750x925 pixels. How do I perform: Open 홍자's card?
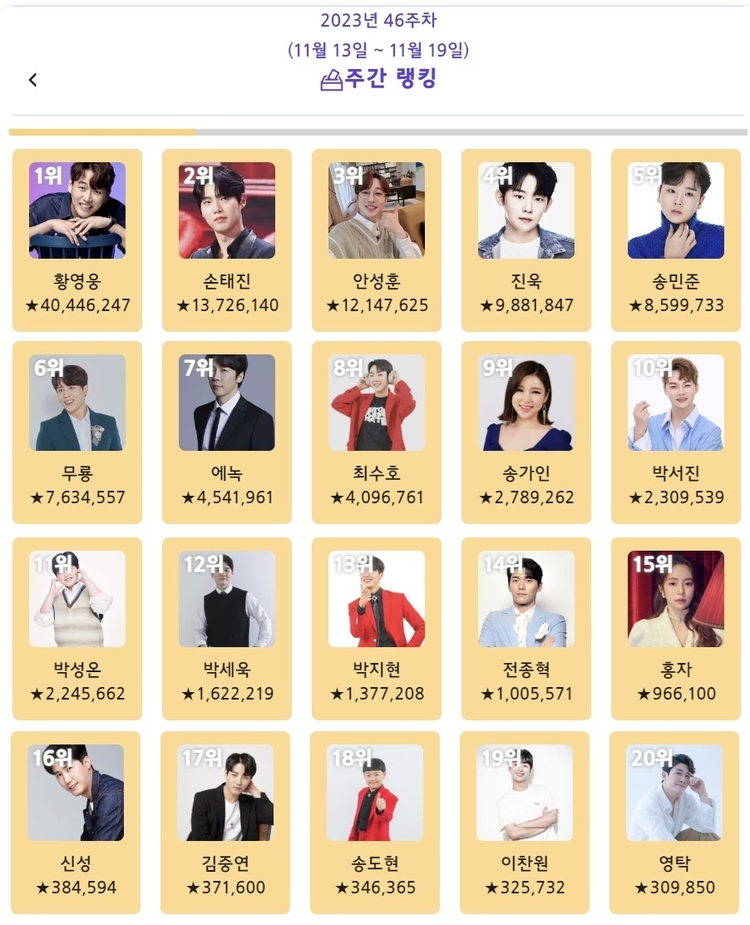pos(676,628)
